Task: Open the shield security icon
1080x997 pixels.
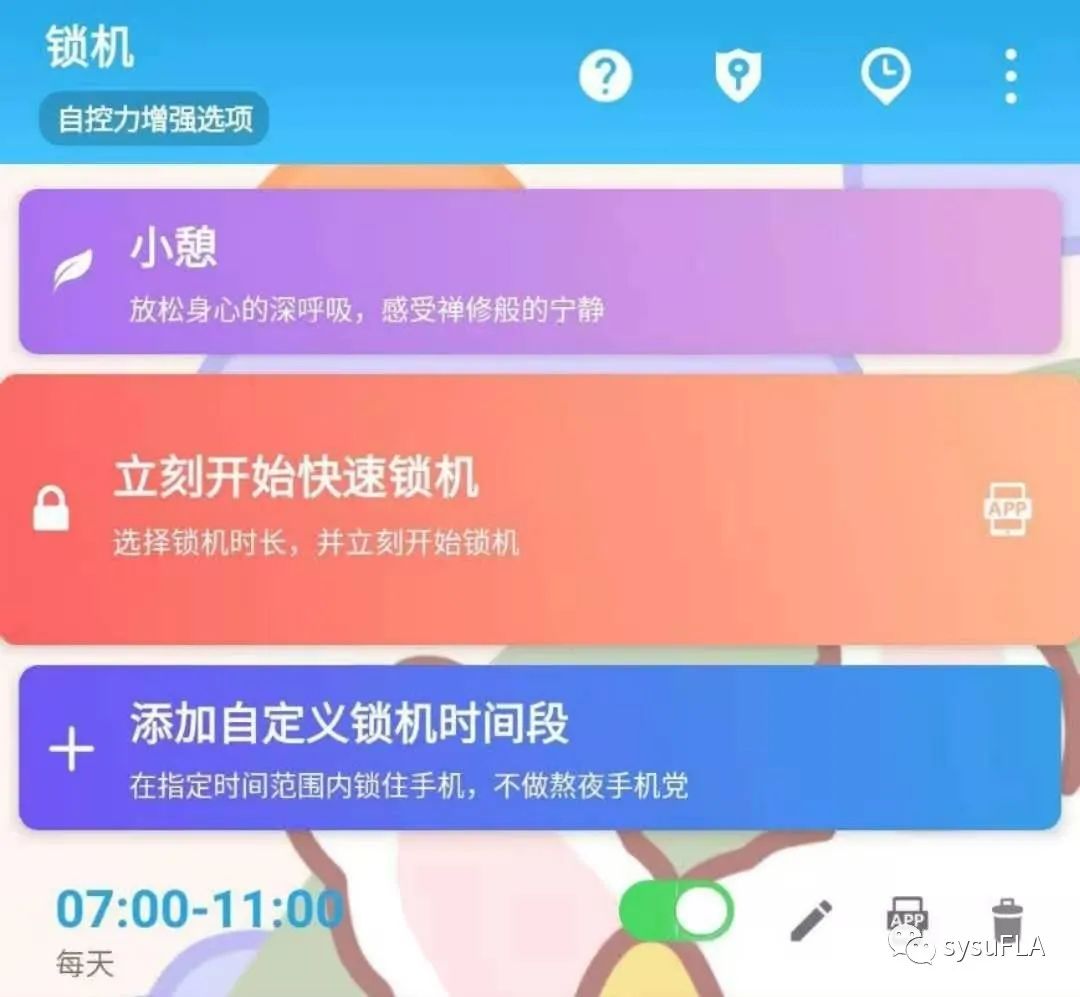Action: coord(738,75)
